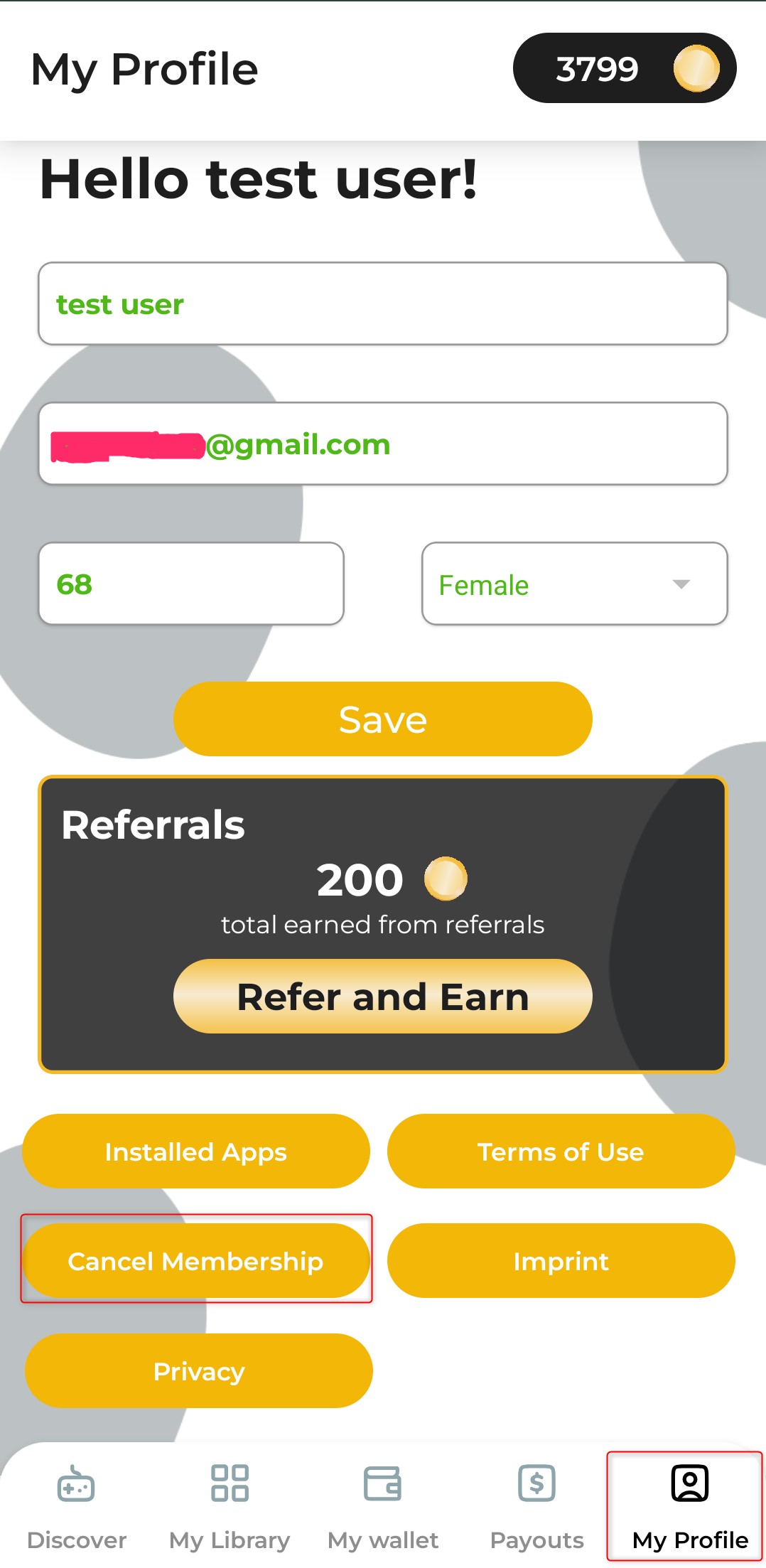This screenshot has height=1568, width=766.
Task: Open the Privacy page
Action: pos(199,1371)
